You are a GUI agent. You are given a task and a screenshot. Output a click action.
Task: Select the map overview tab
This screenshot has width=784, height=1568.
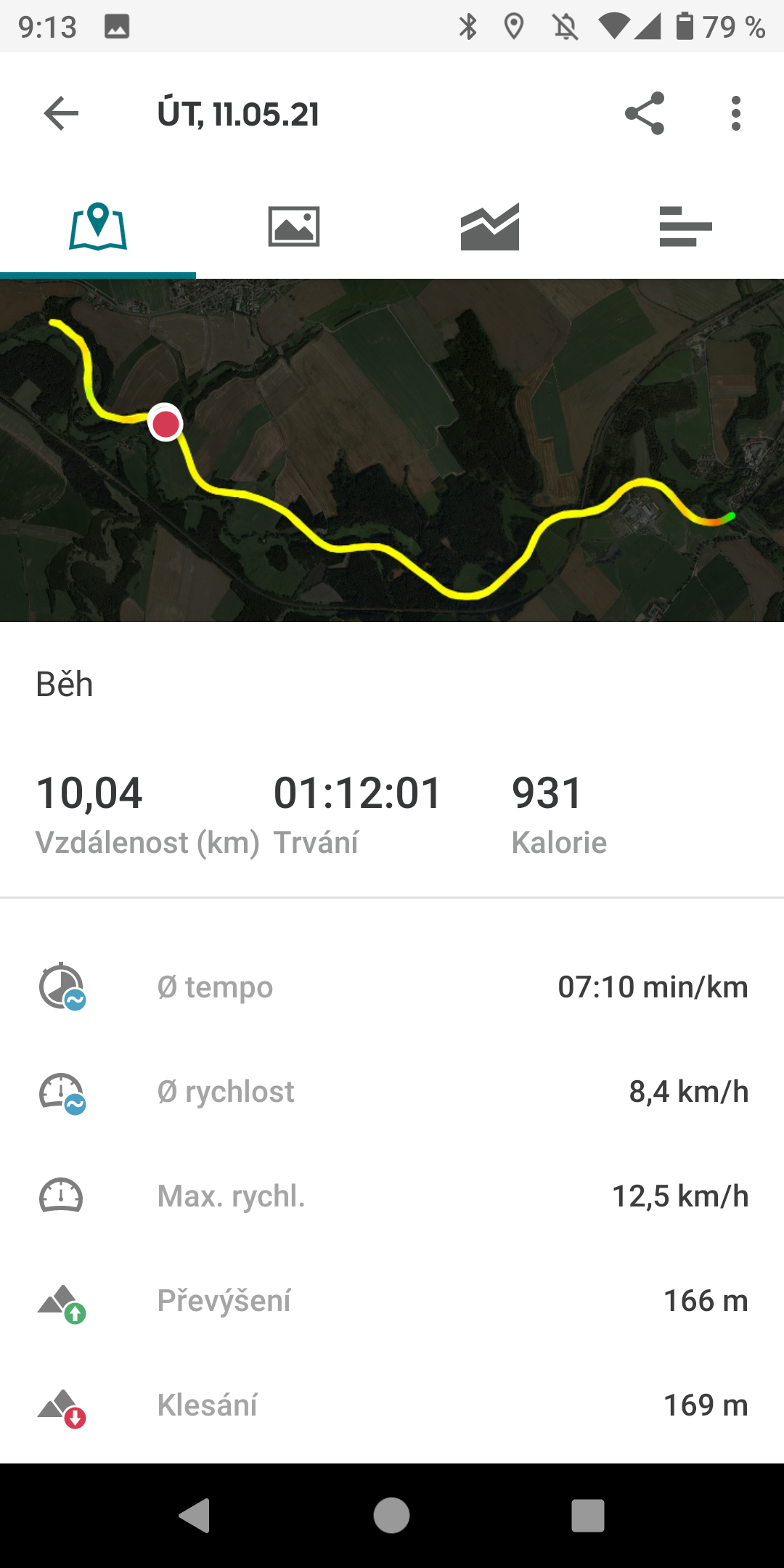click(x=98, y=226)
